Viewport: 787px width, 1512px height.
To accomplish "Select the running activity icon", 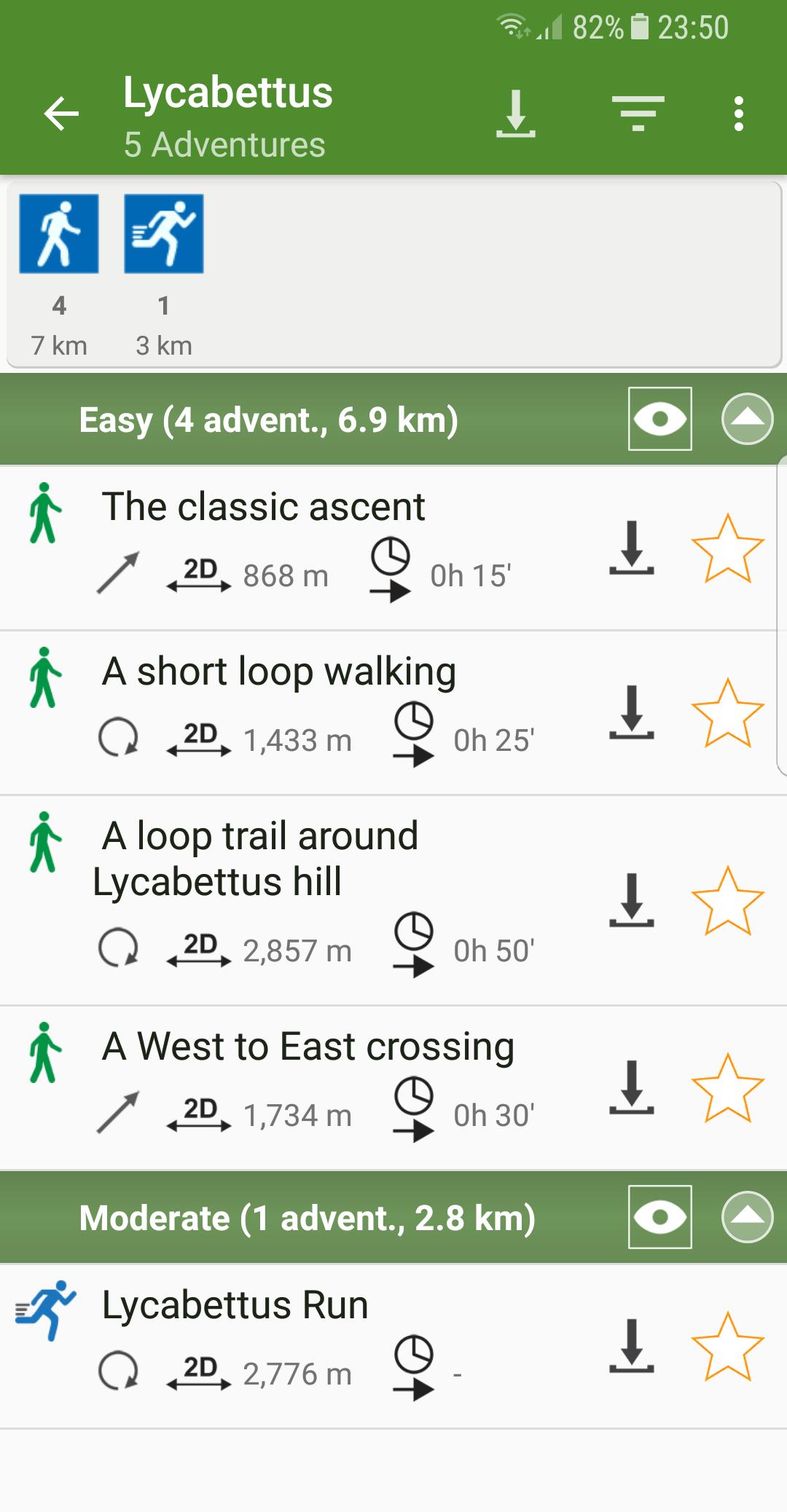I will tap(163, 233).
